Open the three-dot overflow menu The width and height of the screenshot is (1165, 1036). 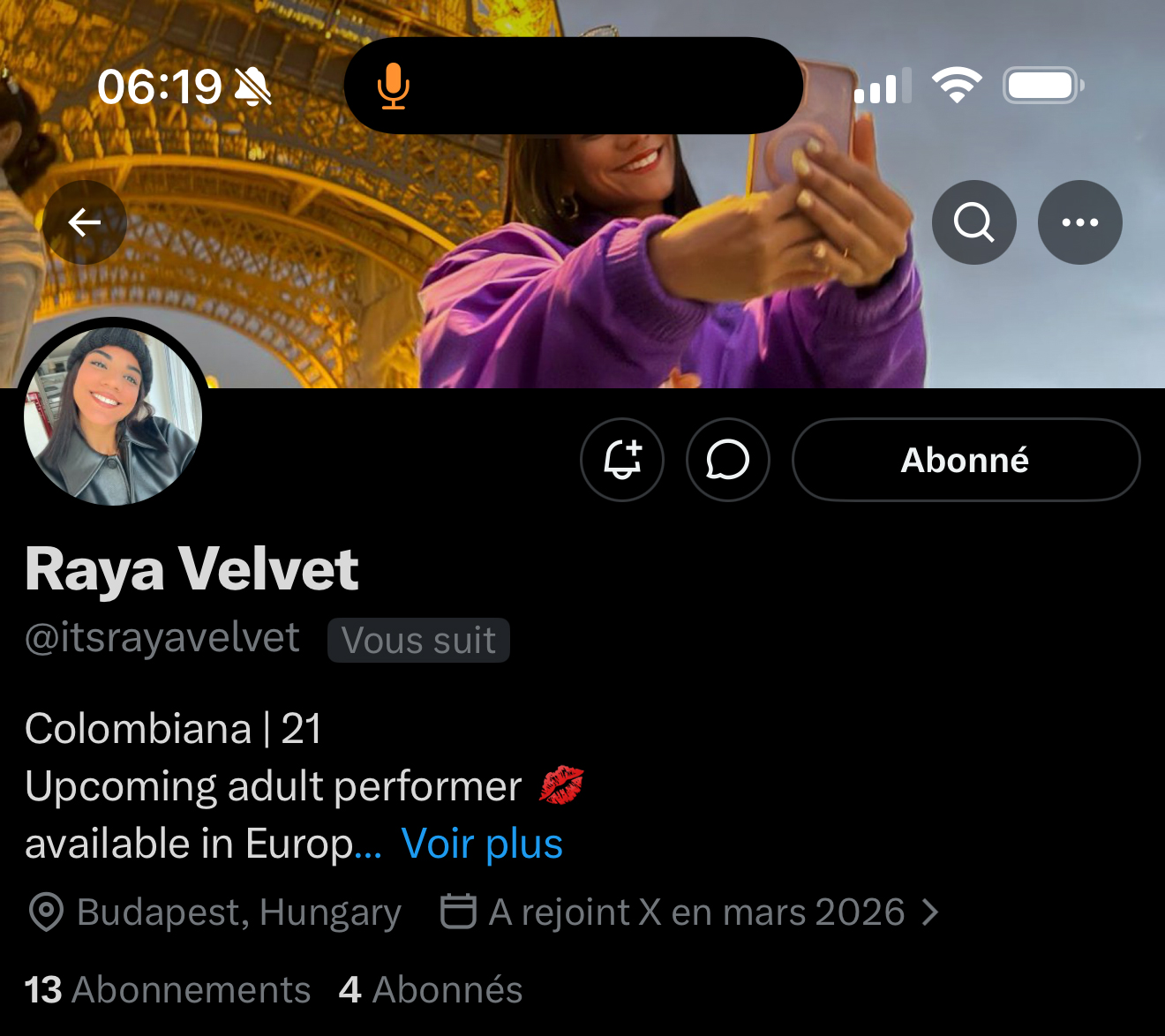point(1079,222)
